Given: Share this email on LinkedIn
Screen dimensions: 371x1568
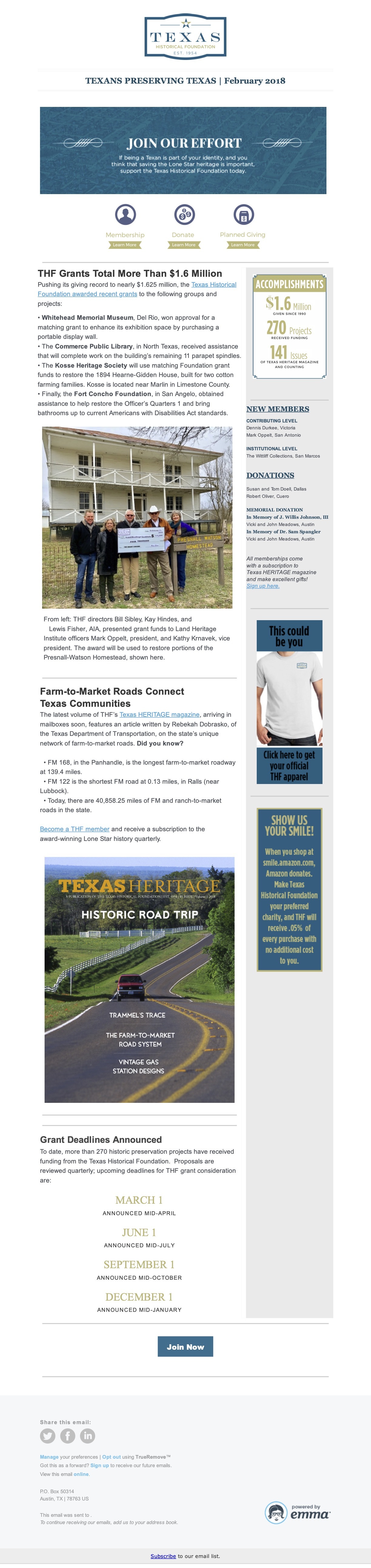Looking at the screenshot, I should pos(88,1435).
